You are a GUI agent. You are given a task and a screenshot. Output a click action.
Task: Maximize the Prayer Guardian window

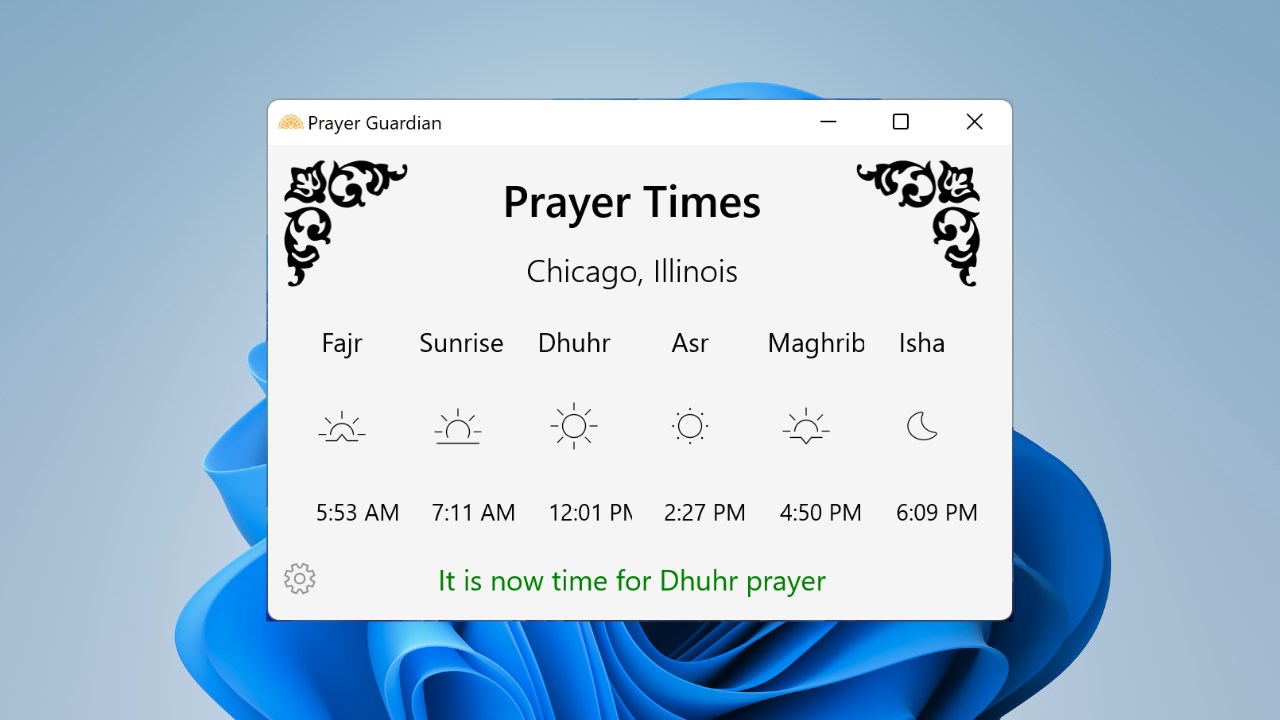tap(901, 122)
